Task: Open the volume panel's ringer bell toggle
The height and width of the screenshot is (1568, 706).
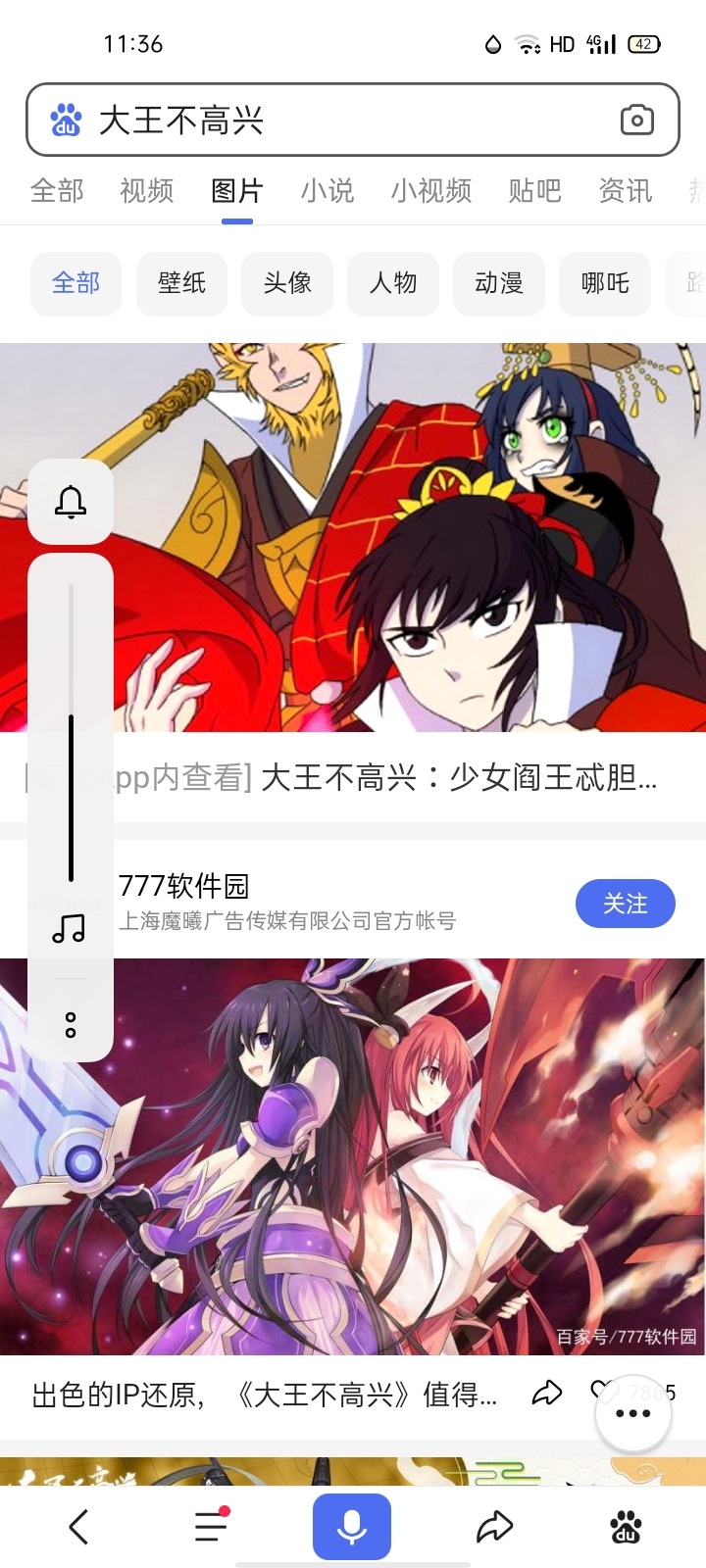Action: click(71, 502)
